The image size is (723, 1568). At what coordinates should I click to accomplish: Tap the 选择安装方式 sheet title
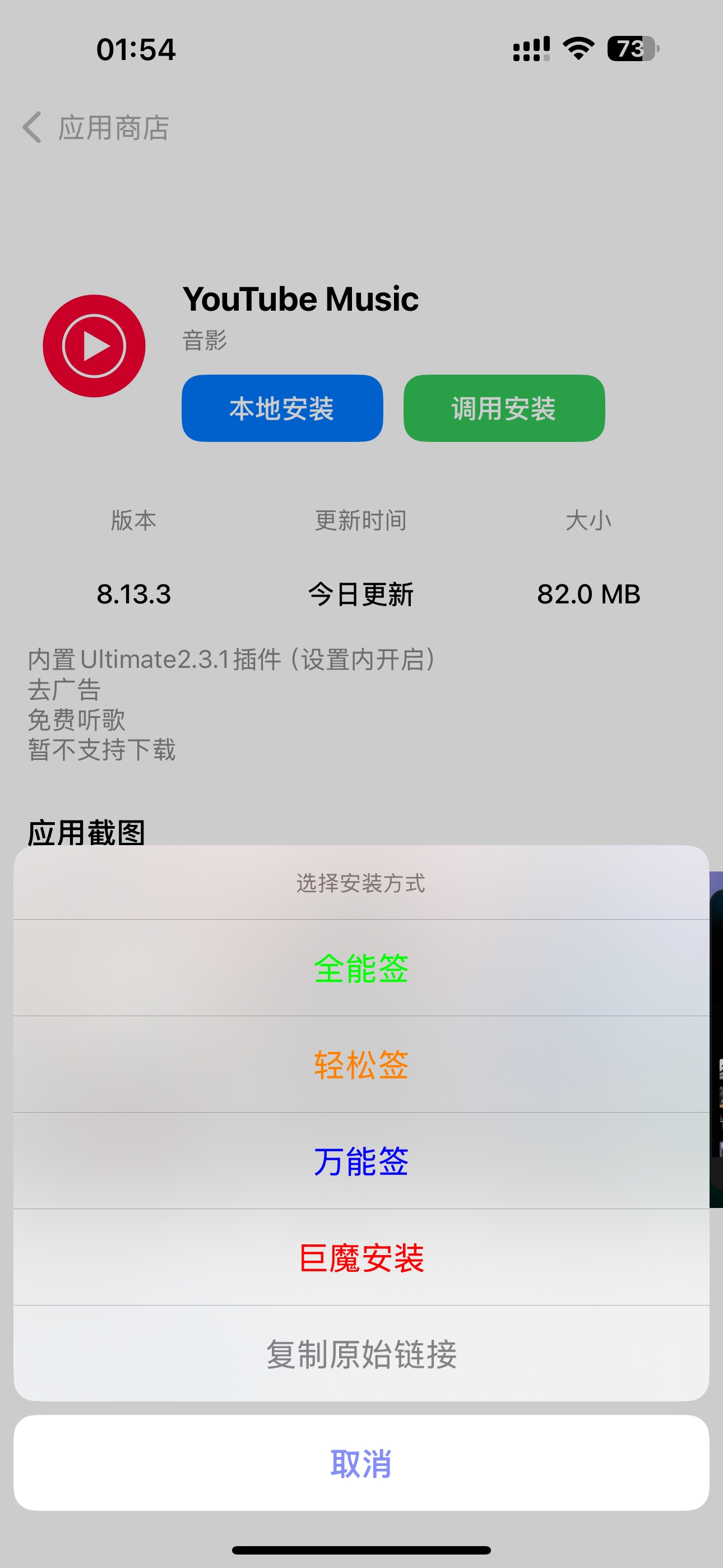tap(361, 885)
